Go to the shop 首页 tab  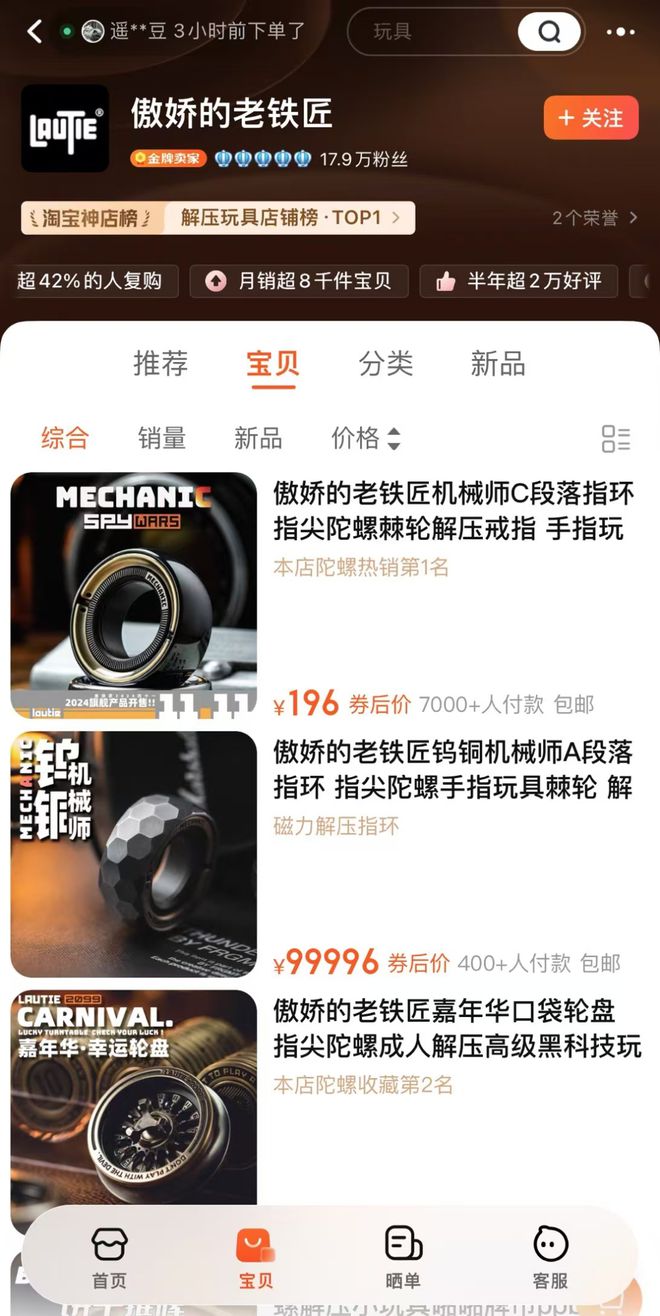[x=109, y=1256]
